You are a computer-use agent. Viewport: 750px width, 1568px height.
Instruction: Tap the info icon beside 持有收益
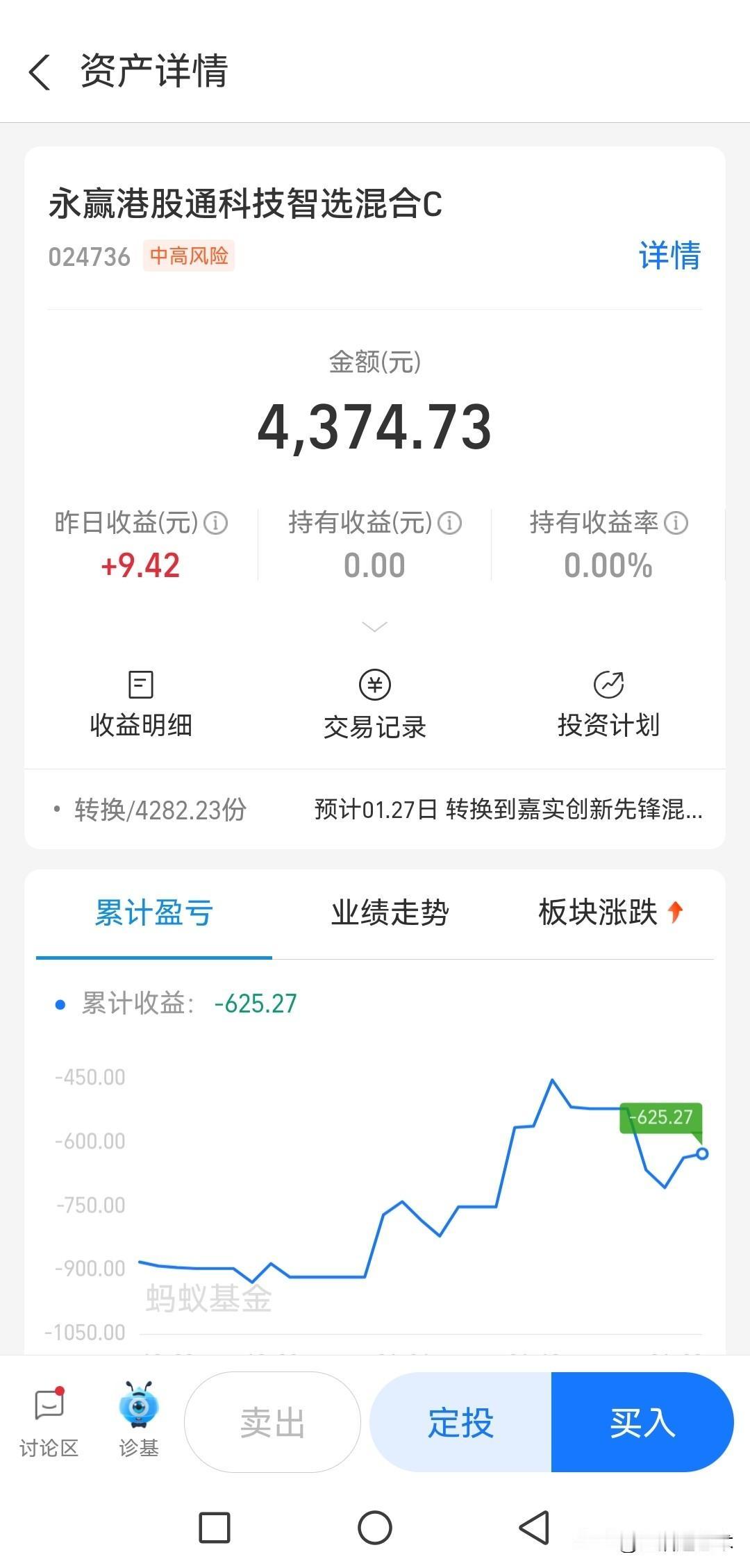(x=449, y=523)
